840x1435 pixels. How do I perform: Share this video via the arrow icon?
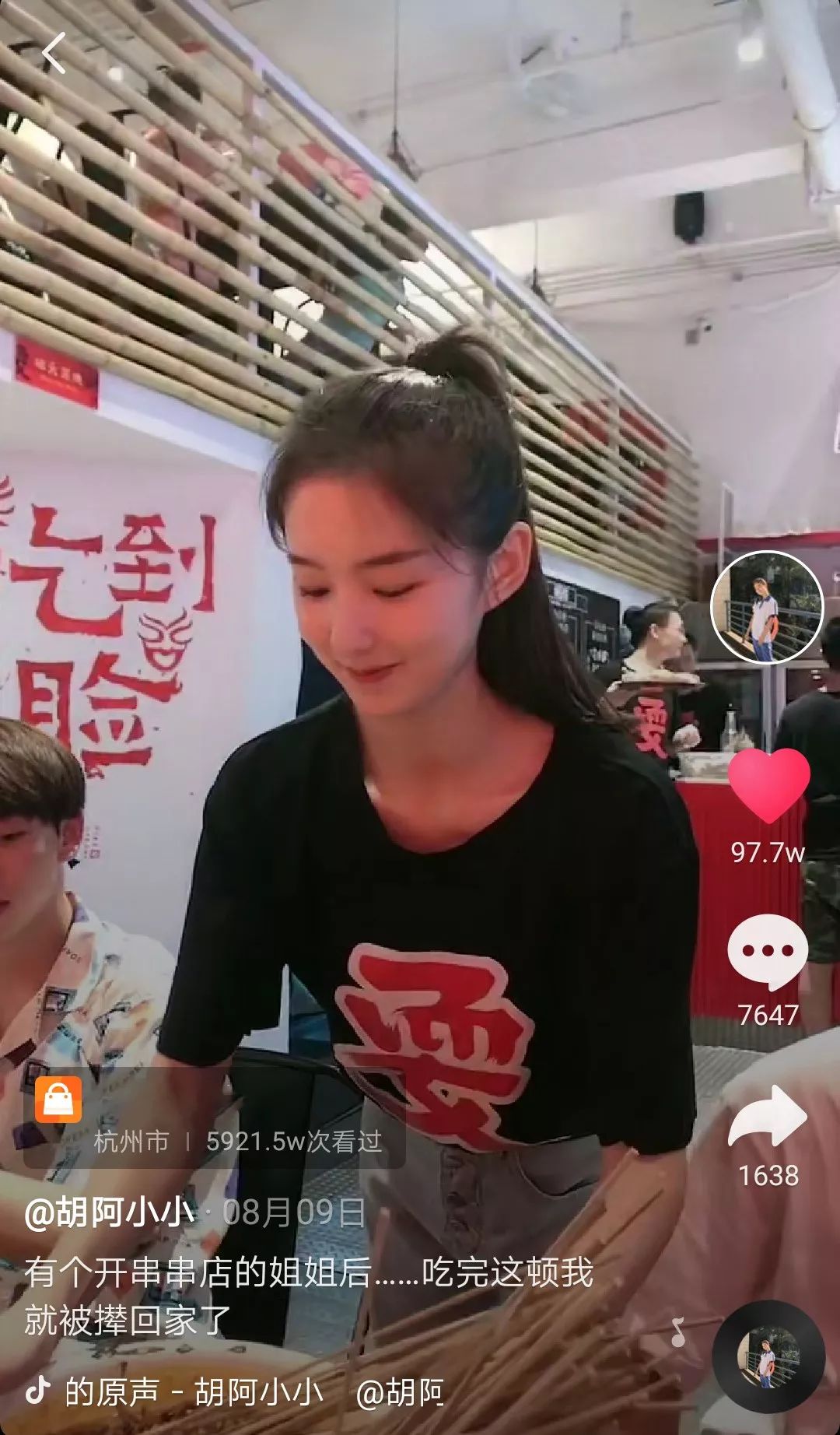(767, 1117)
